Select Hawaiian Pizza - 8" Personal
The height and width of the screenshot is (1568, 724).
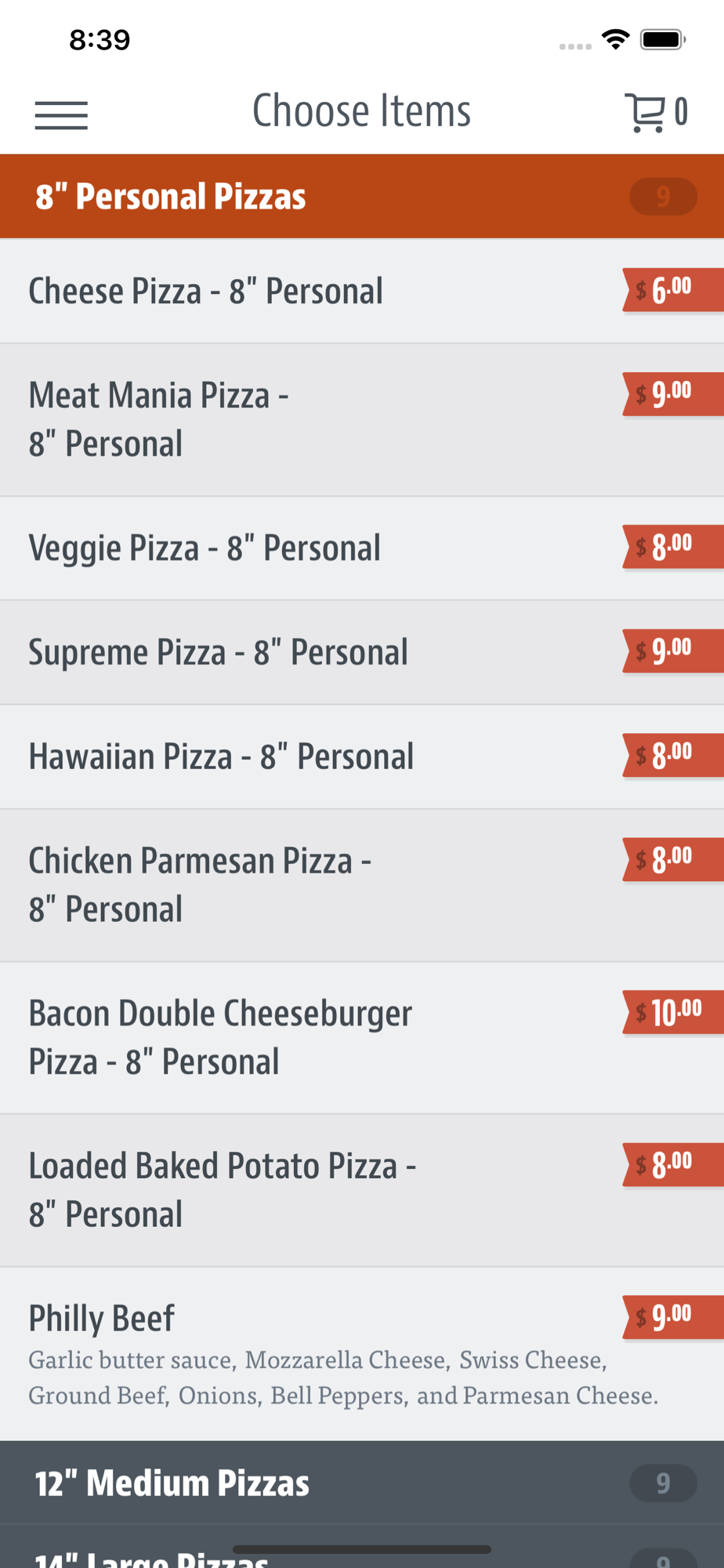(362, 757)
